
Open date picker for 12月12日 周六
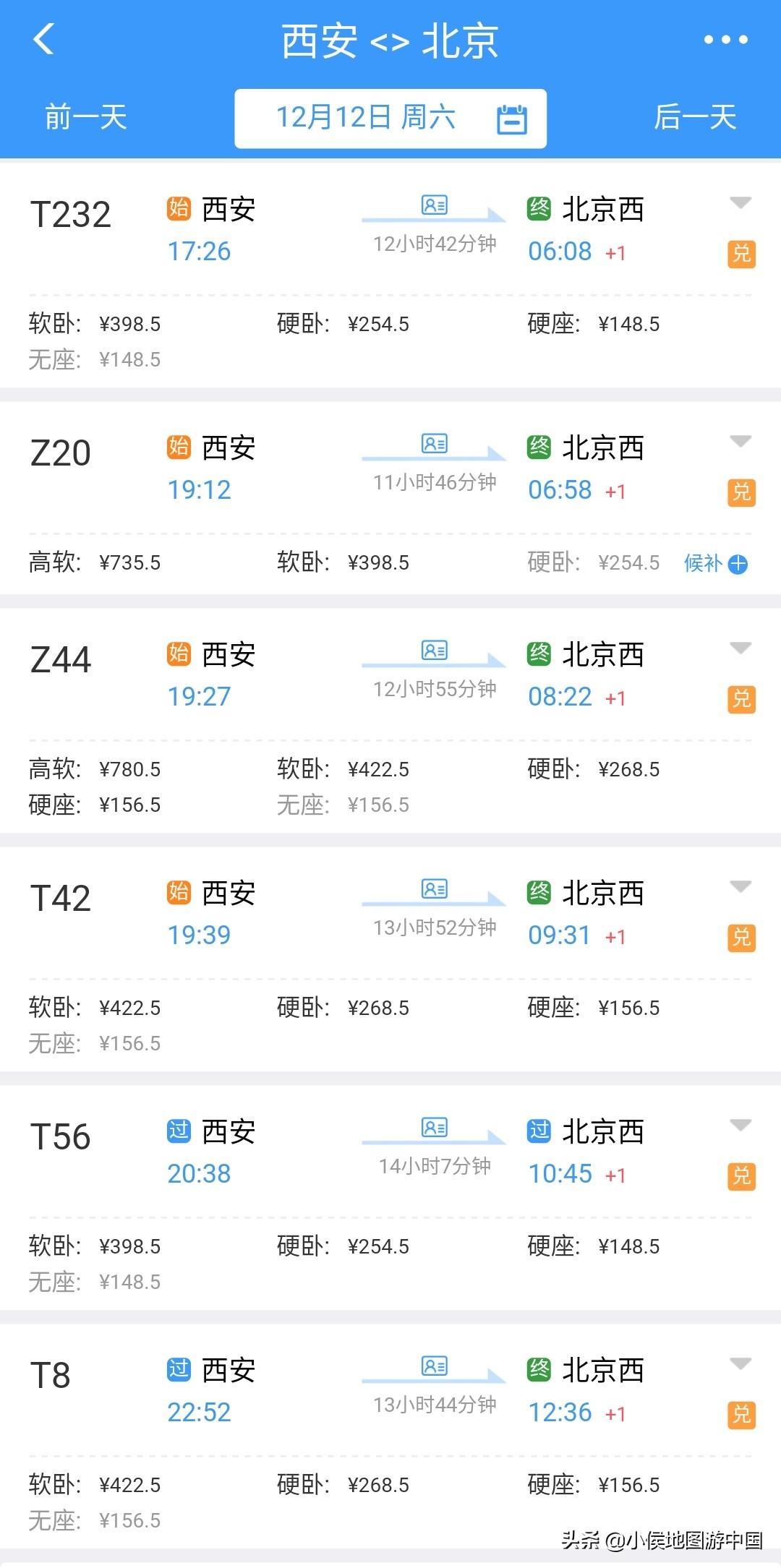pyautogui.click(x=390, y=119)
